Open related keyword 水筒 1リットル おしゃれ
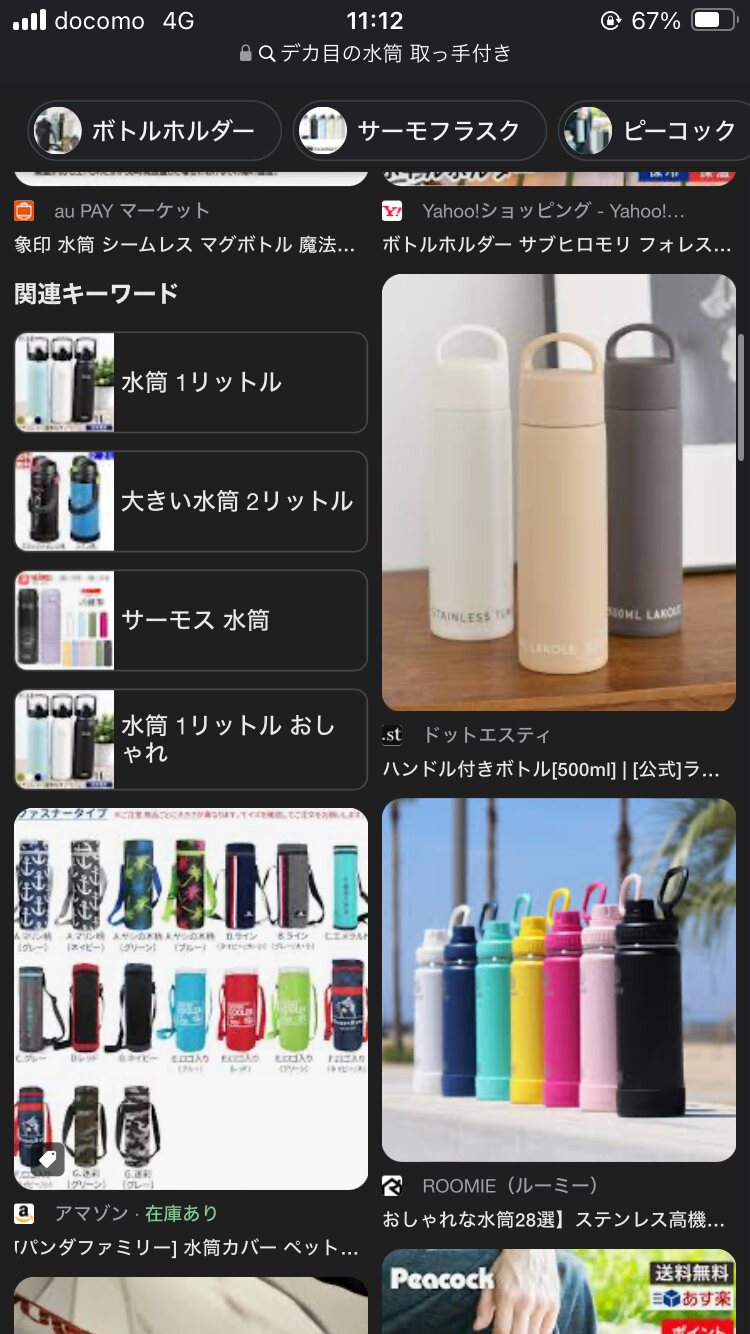Screen dimensions: 750x1334 pos(191,739)
